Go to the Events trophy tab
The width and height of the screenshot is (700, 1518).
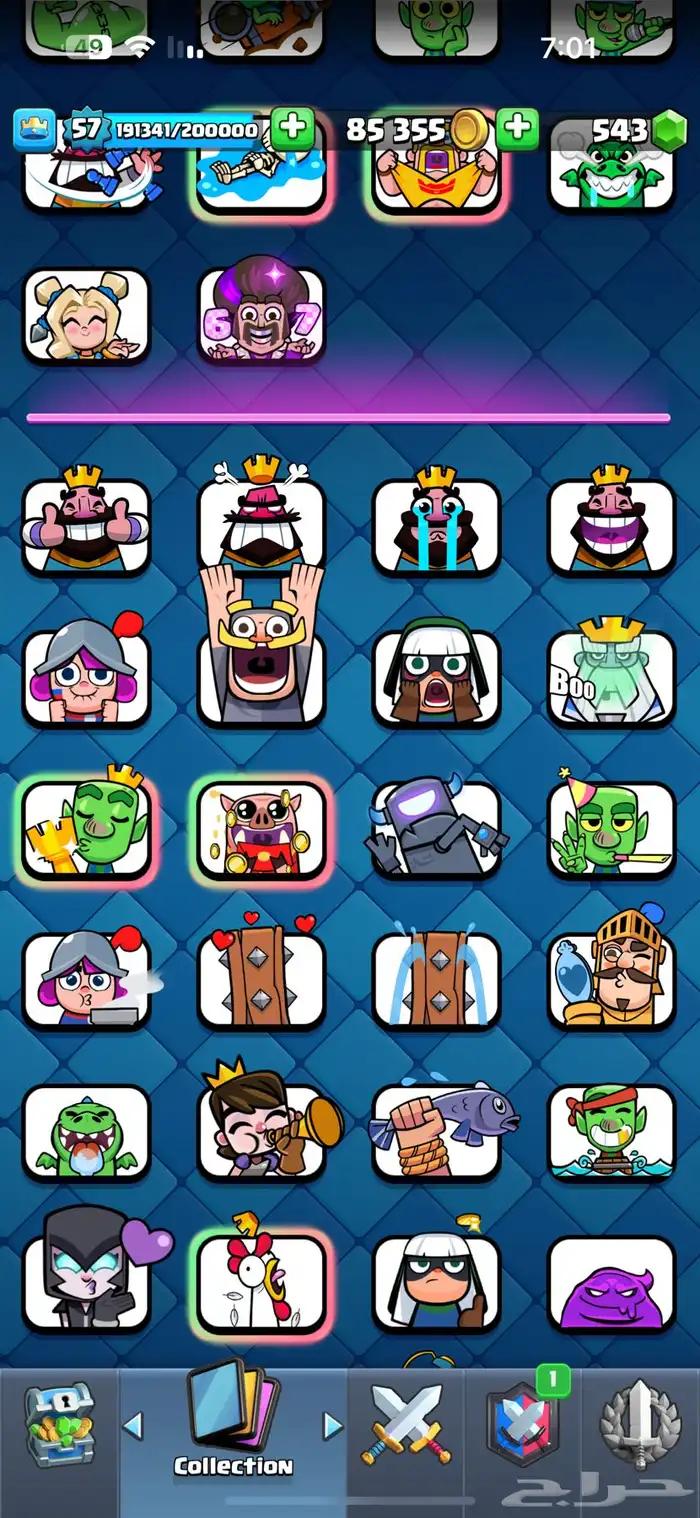pyautogui.click(x=641, y=1425)
